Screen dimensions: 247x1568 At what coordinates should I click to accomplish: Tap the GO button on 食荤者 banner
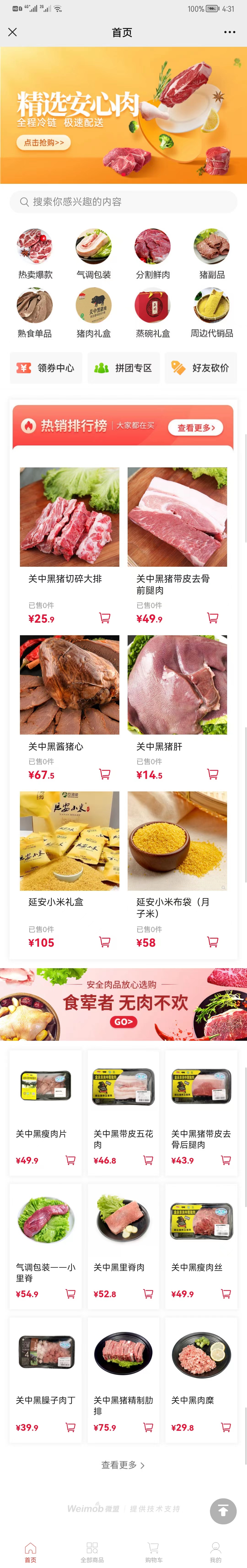[x=123, y=1022]
